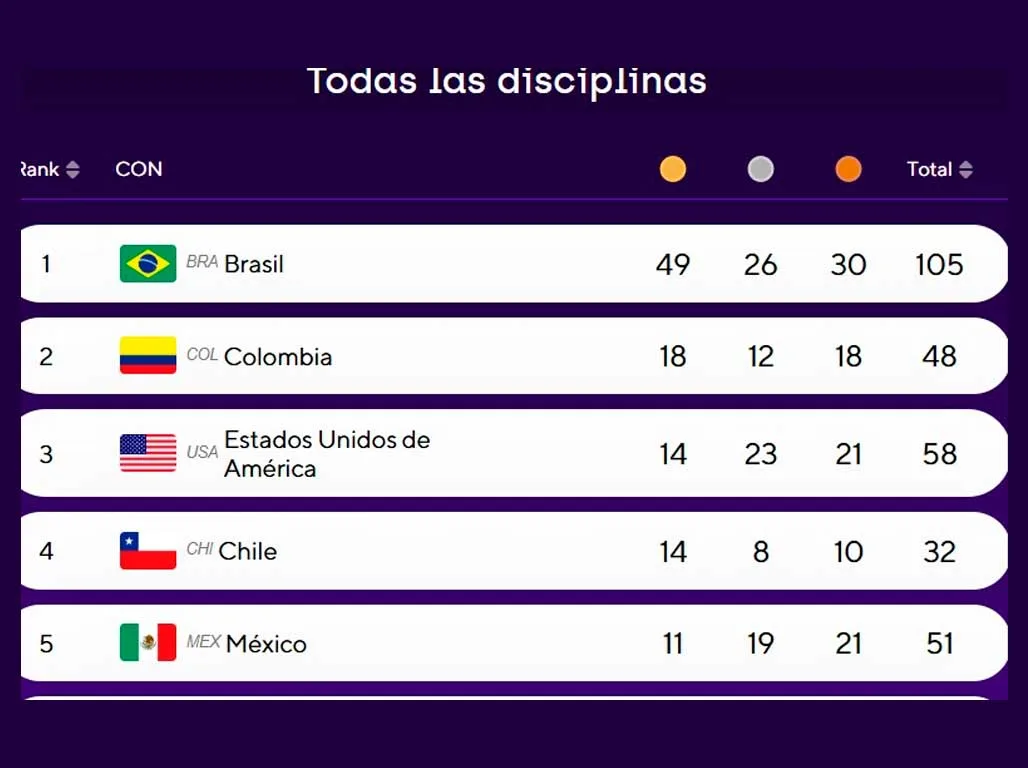View the México row details
The width and height of the screenshot is (1028, 768).
click(265, 643)
